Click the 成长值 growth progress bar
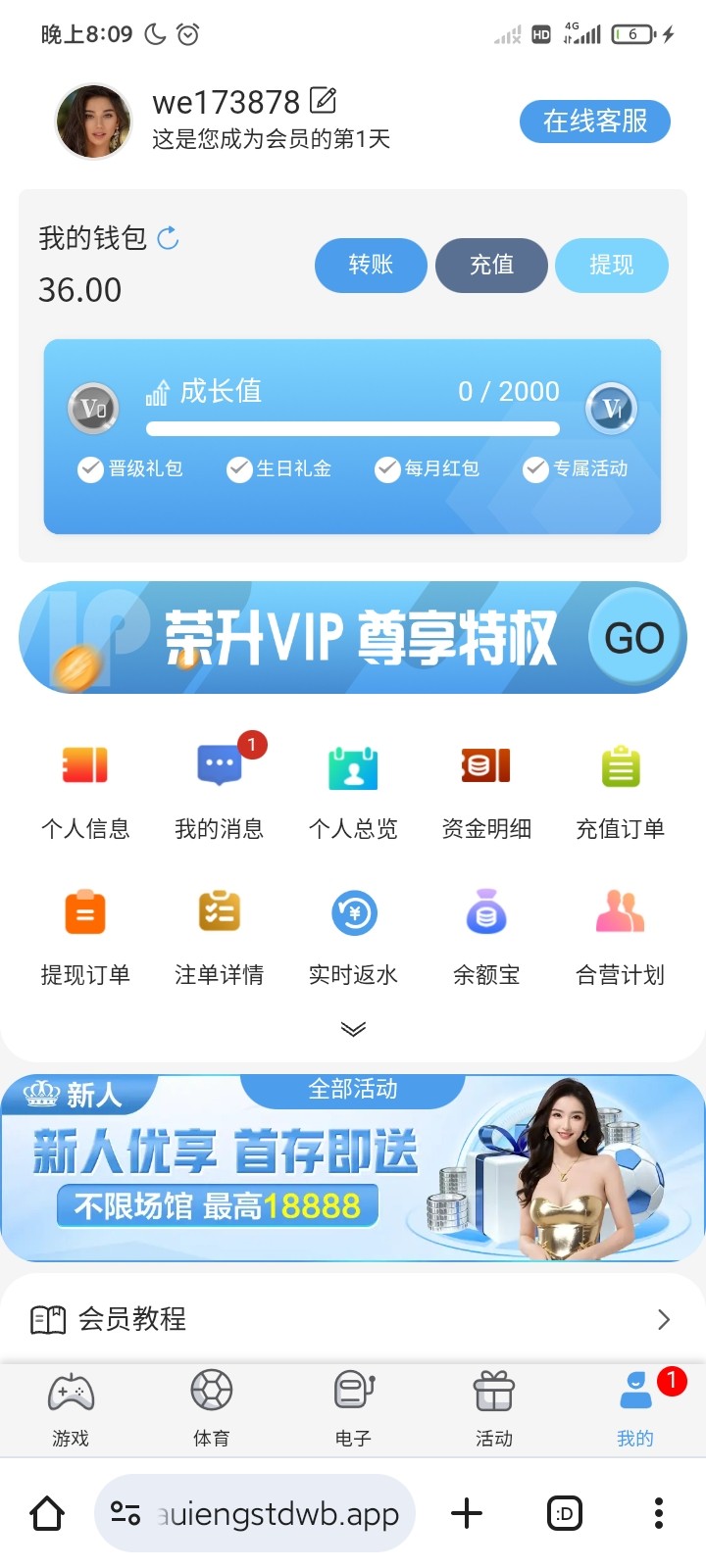706x1568 pixels. (353, 425)
